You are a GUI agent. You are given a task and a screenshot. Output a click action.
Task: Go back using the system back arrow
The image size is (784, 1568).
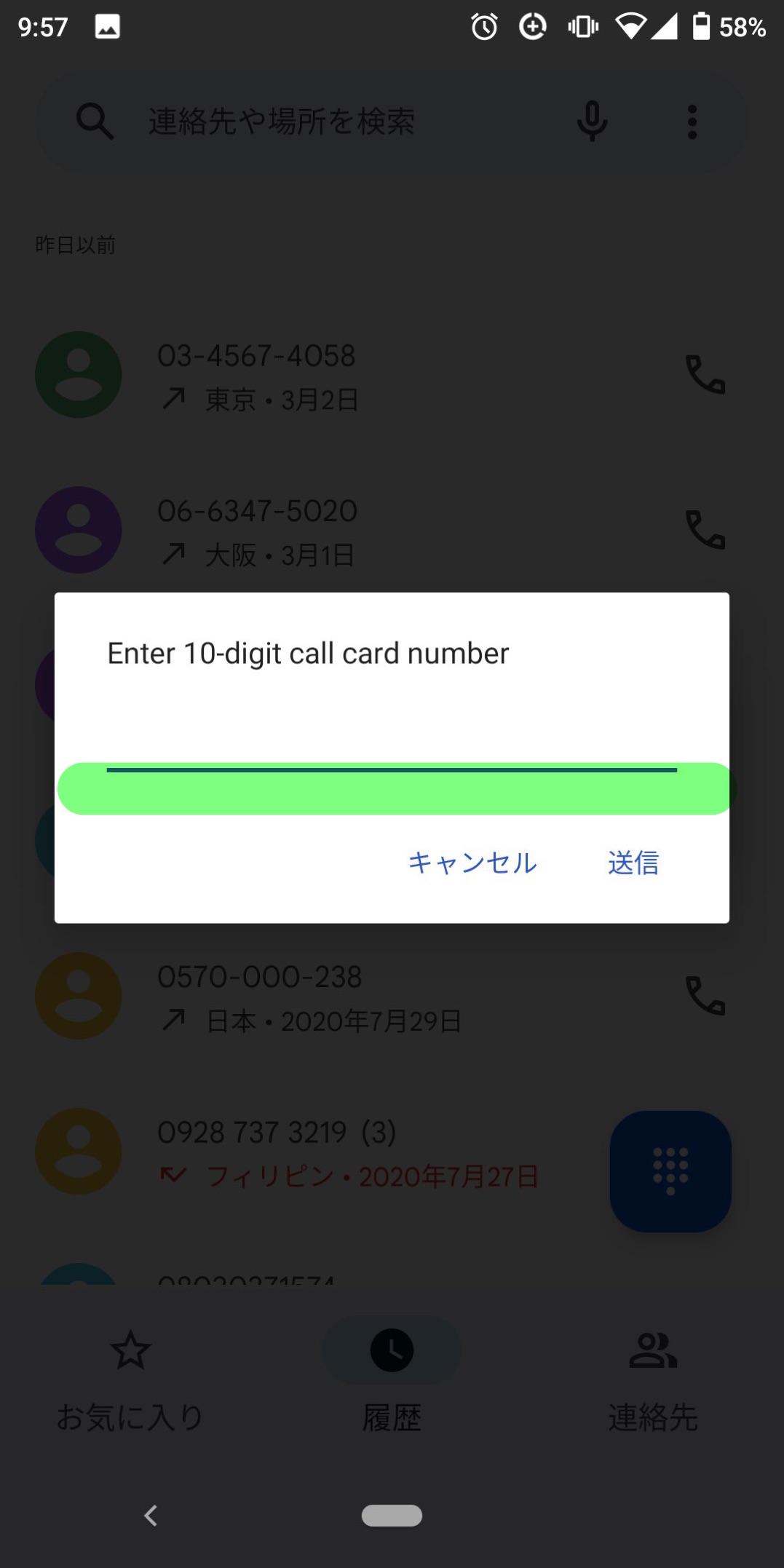point(151,1516)
